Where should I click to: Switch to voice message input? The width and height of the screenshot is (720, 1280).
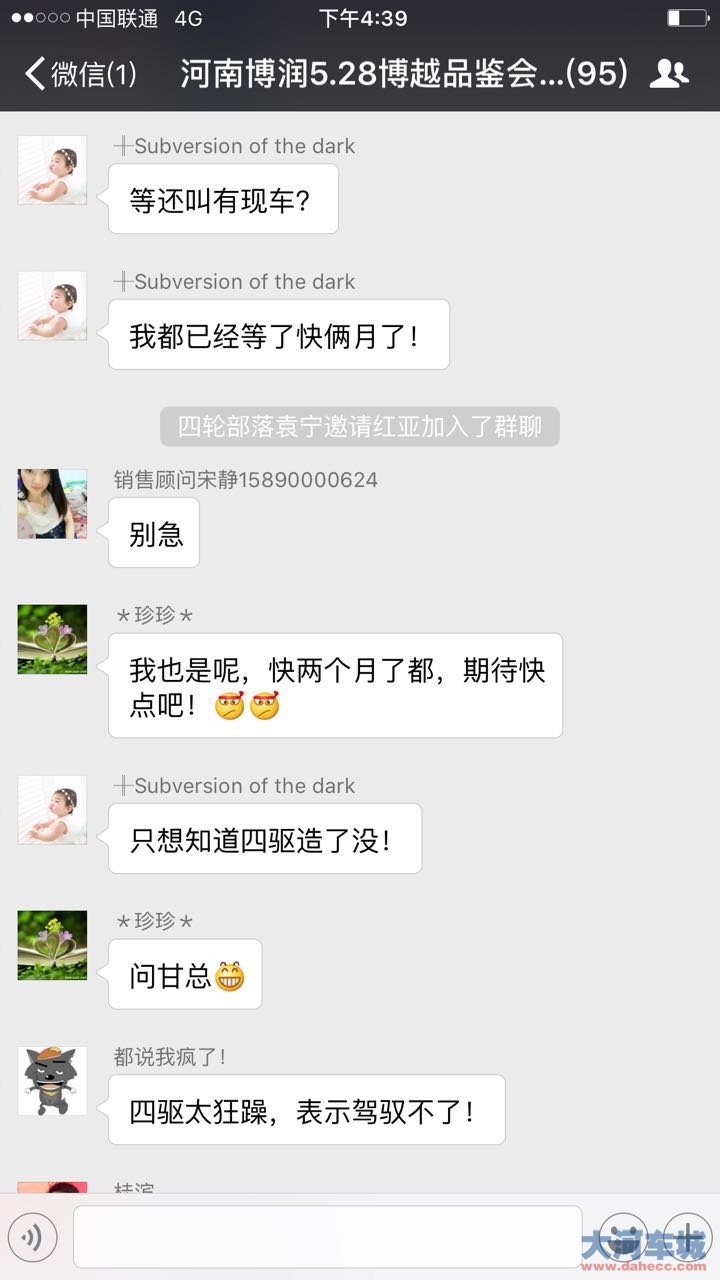point(33,1238)
